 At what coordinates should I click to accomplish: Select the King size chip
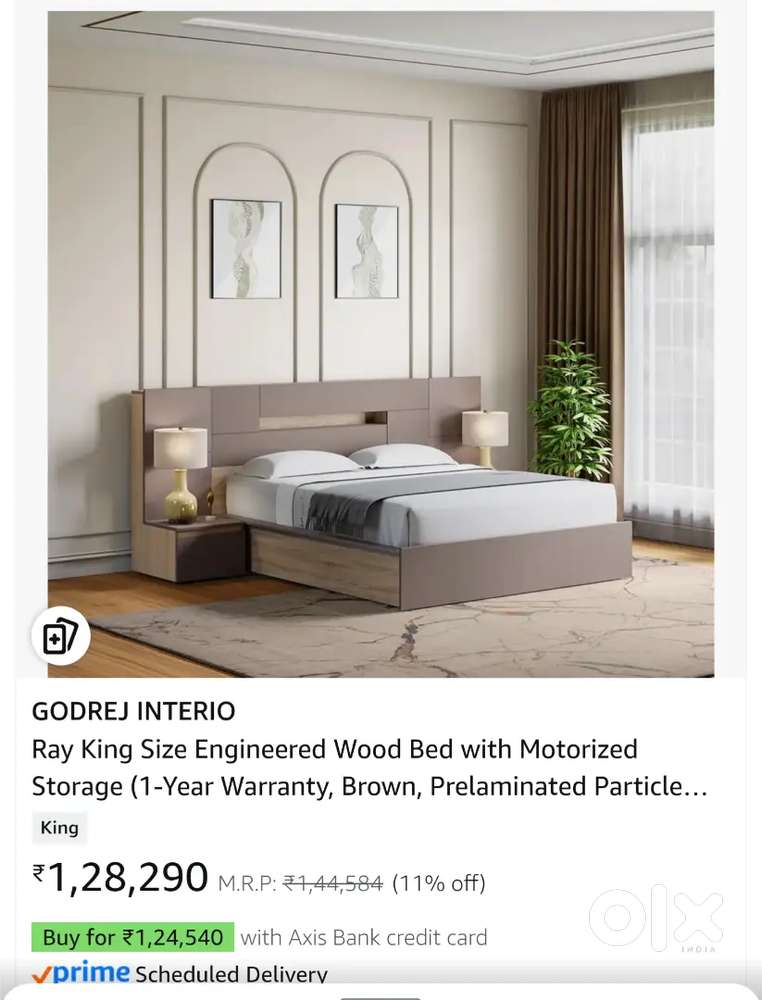tap(59, 827)
